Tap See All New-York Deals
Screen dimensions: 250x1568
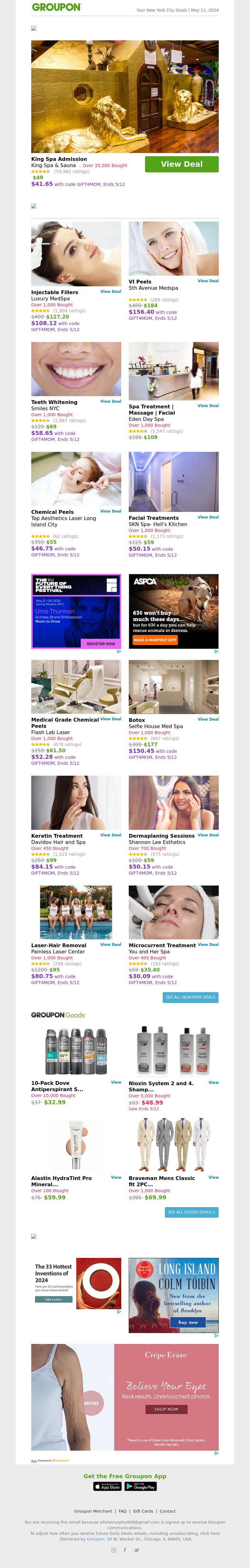[x=190, y=997]
